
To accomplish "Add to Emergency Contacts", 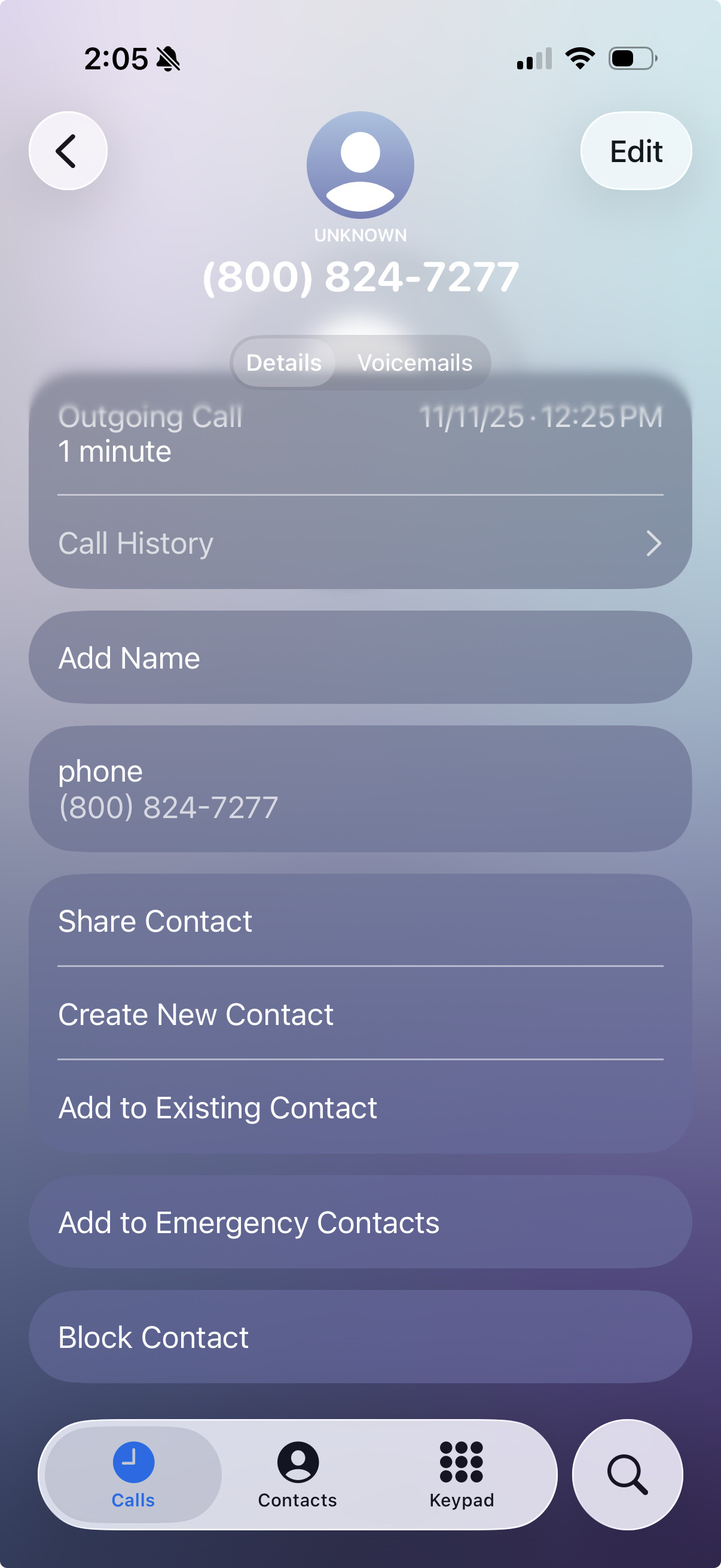I will tap(359, 1222).
